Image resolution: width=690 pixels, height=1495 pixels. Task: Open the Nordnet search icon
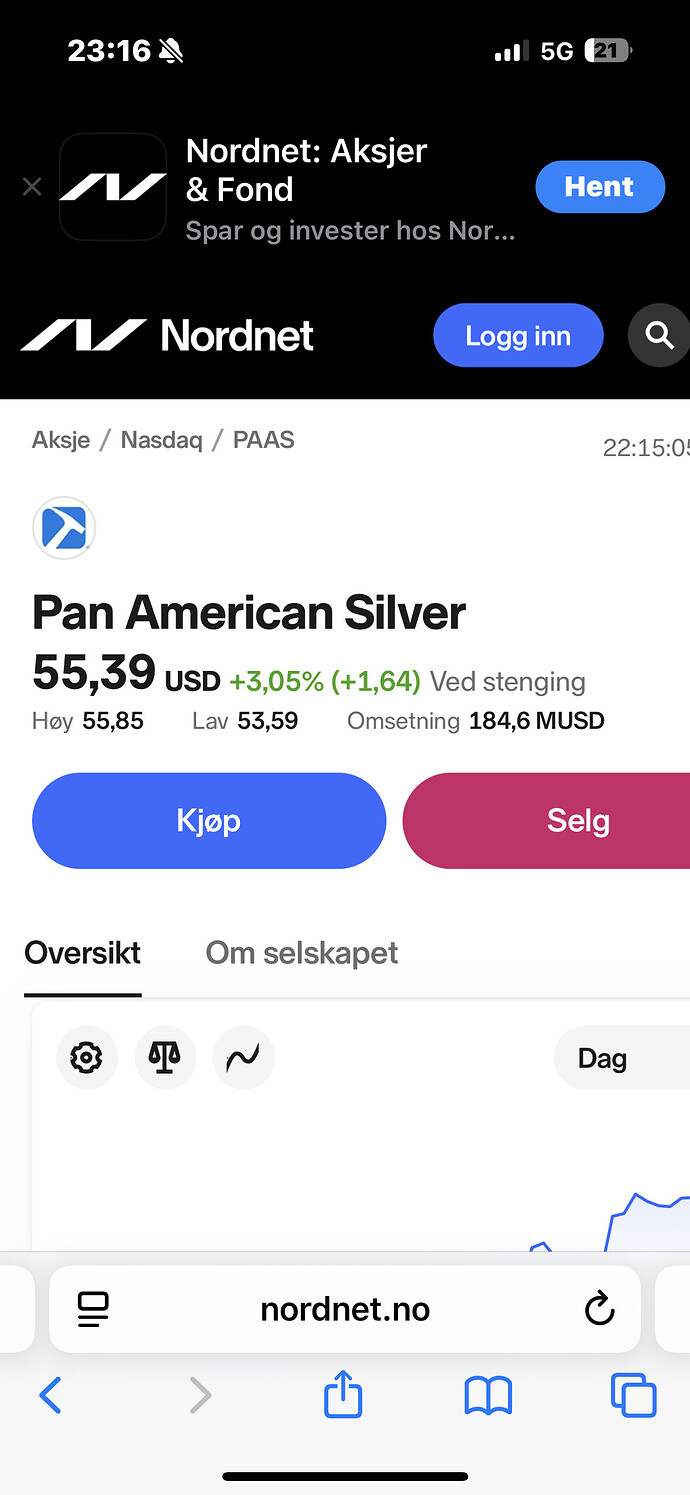click(660, 336)
